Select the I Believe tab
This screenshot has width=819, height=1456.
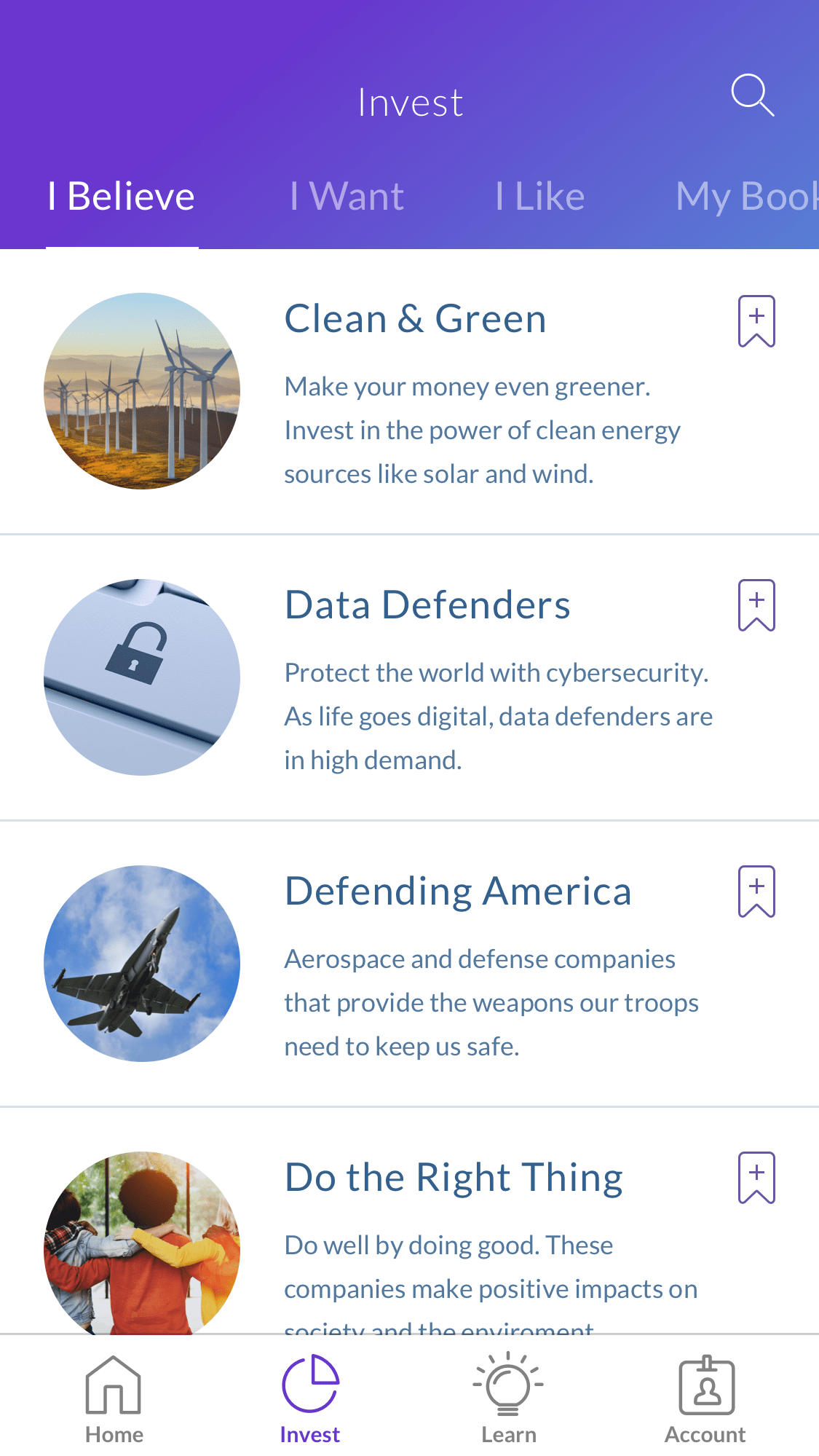coord(122,195)
